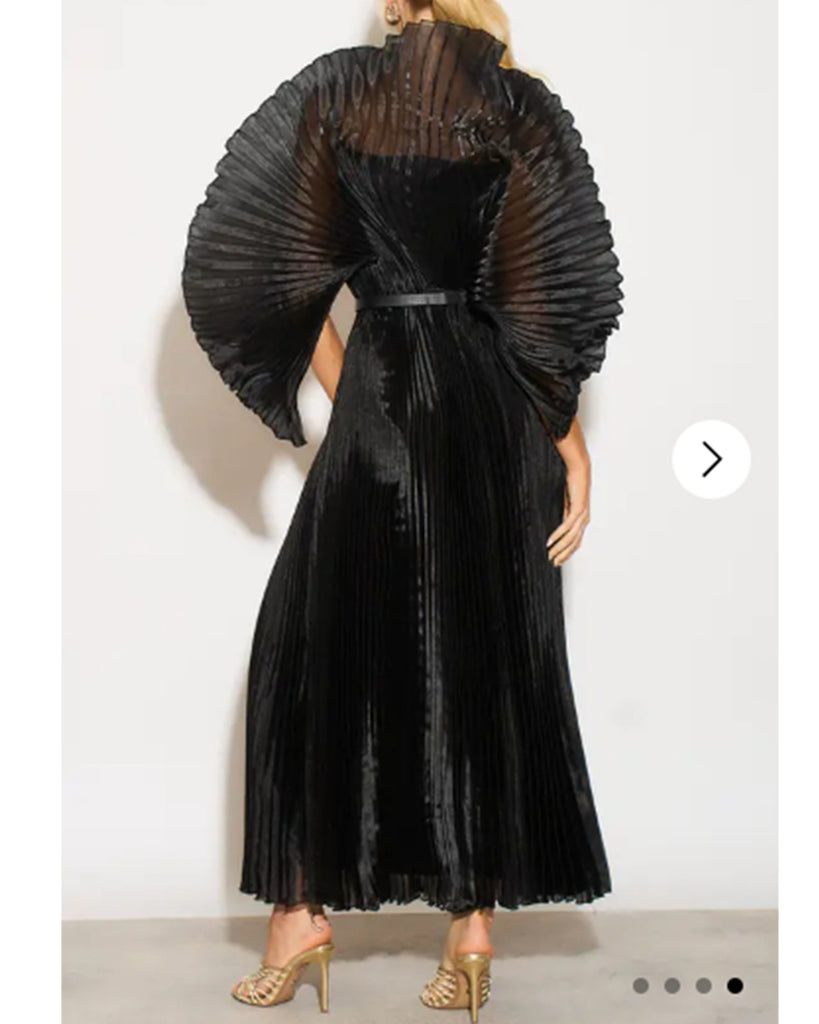Switch to image two using its indicator dot
Screen dimensions: 819x1024
[x=672, y=985]
